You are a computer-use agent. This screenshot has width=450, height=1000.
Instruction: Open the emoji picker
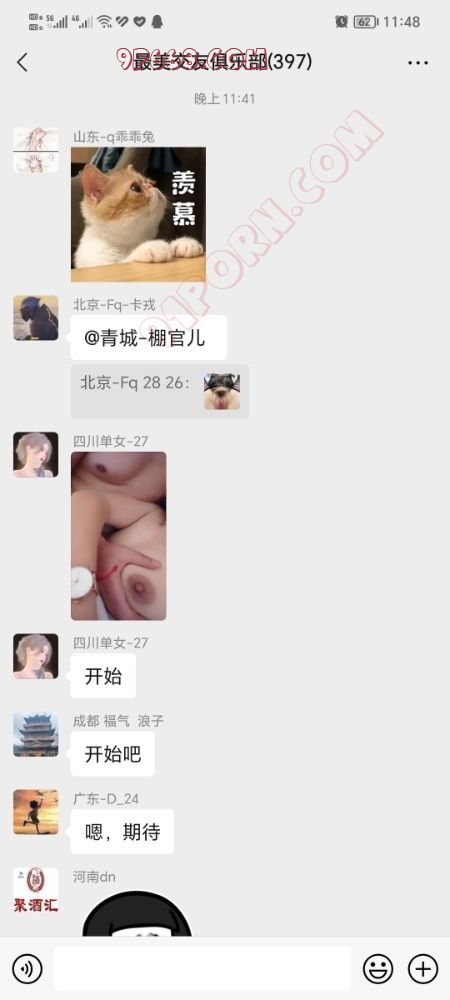(378, 969)
